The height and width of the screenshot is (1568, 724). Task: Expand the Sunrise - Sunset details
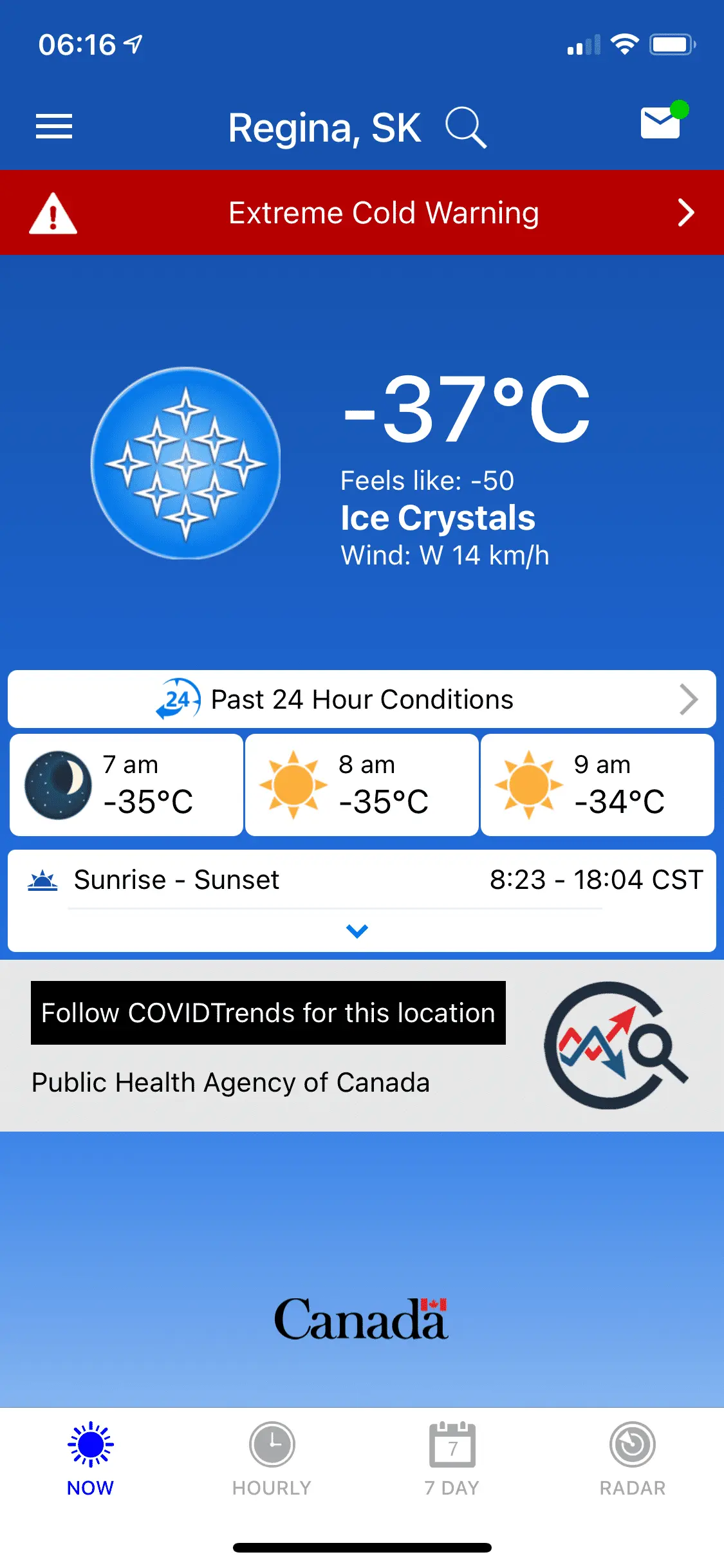click(357, 930)
